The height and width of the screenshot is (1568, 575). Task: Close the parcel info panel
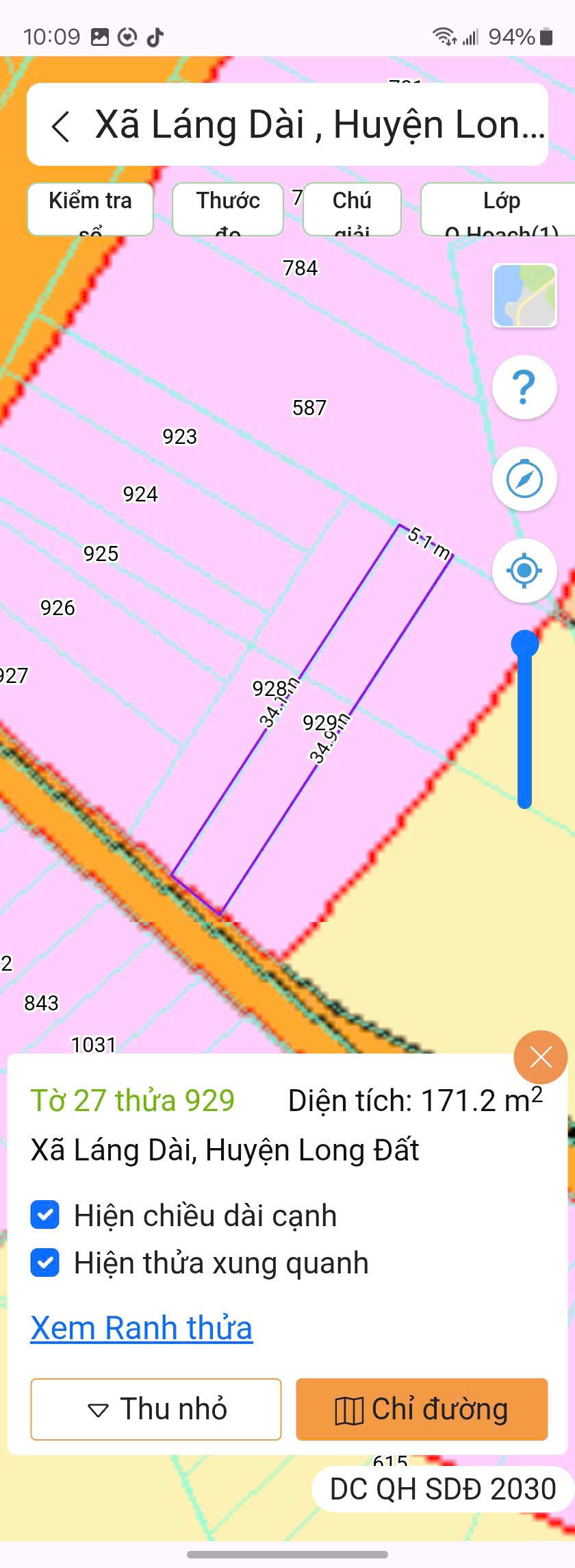(x=541, y=1058)
